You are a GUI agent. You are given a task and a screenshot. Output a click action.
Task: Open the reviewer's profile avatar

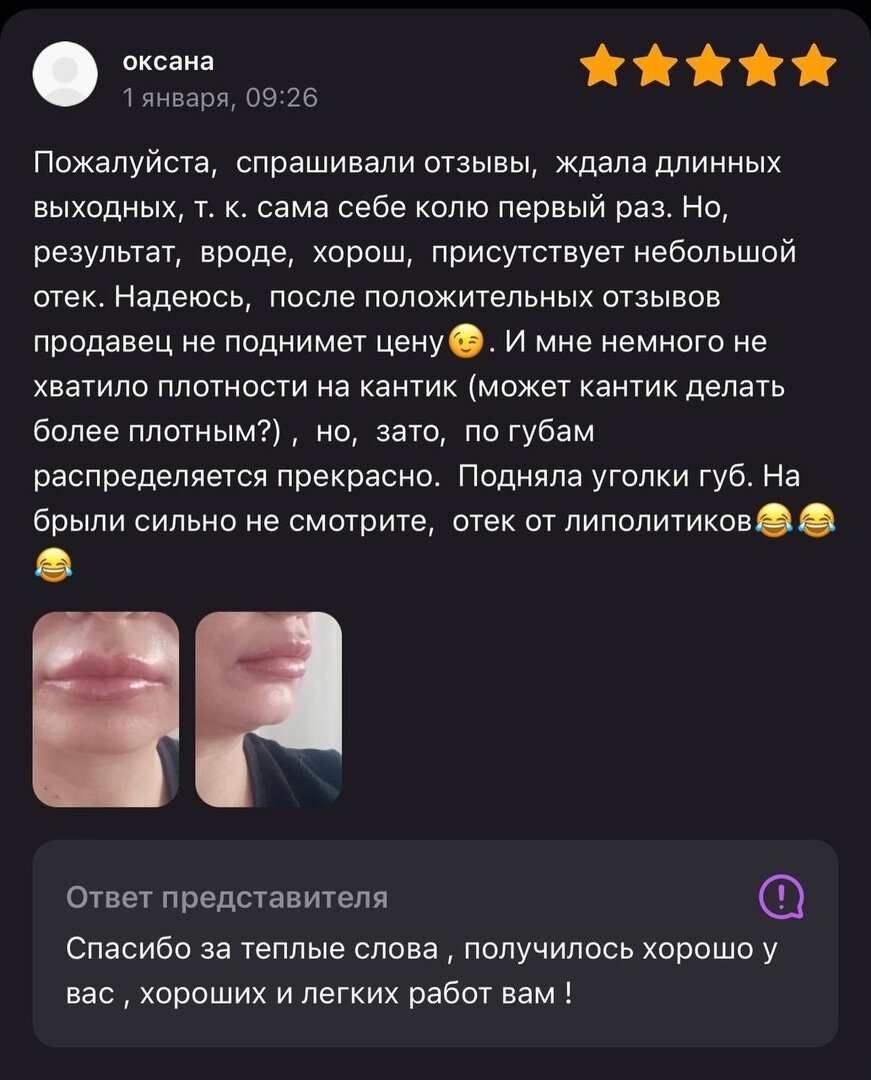67,75
